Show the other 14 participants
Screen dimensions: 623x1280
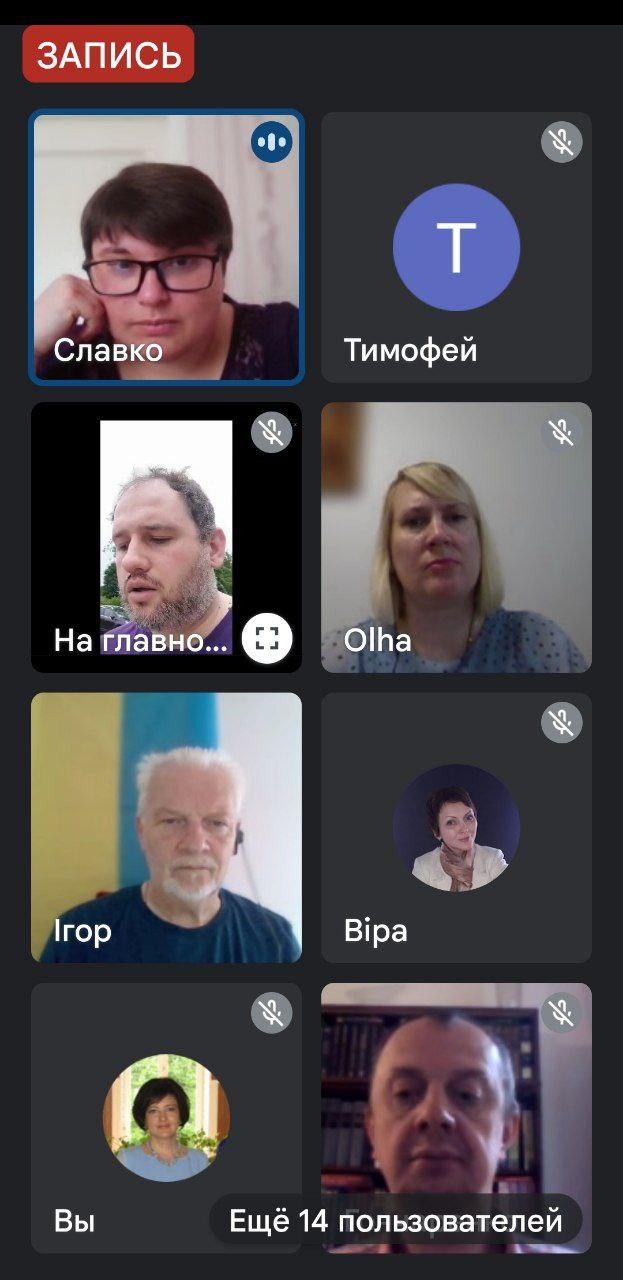click(x=396, y=1220)
